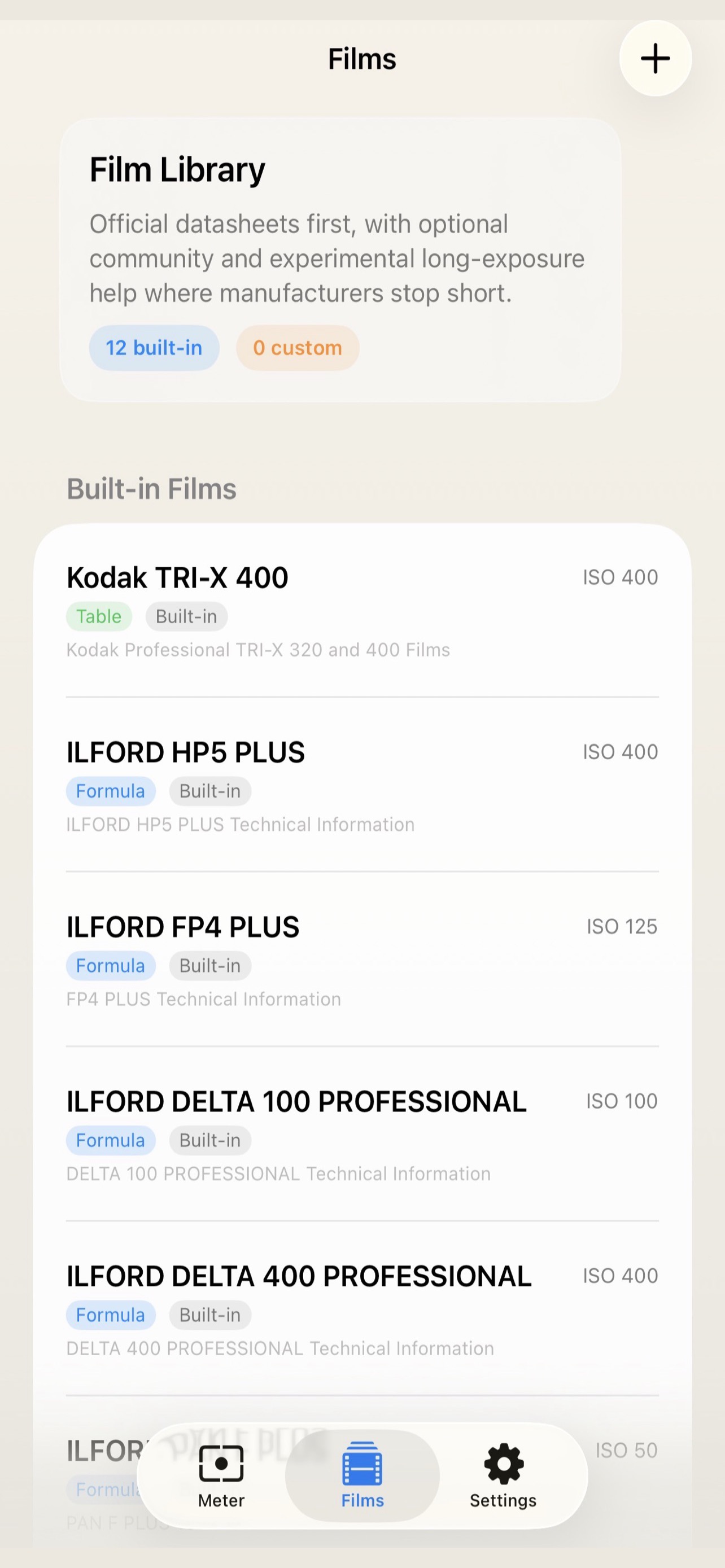Tap the blue 12 built-in badge
725x1568 pixels.
tap(154, 348)
